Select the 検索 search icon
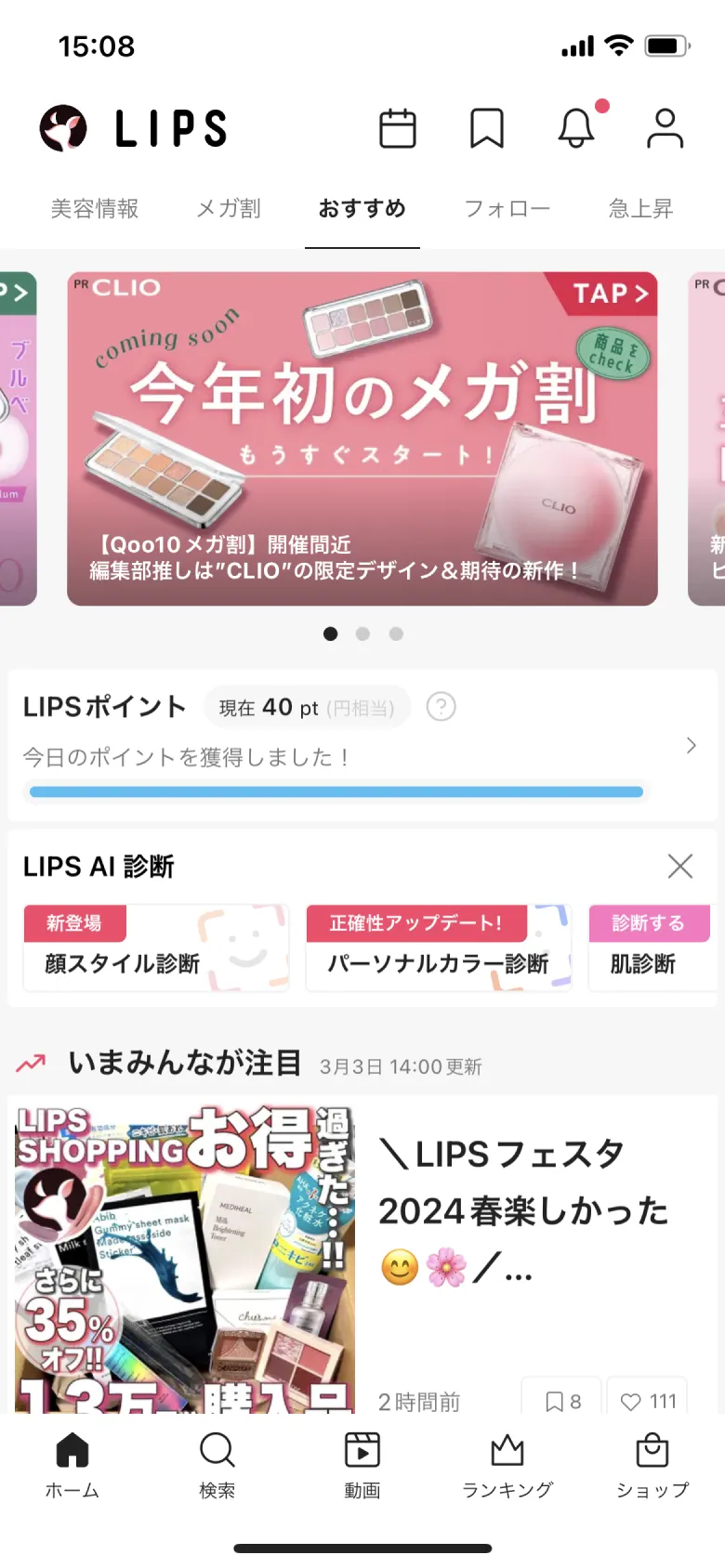The width and height of the screenshot is (725, 1568). point(216,1449)
